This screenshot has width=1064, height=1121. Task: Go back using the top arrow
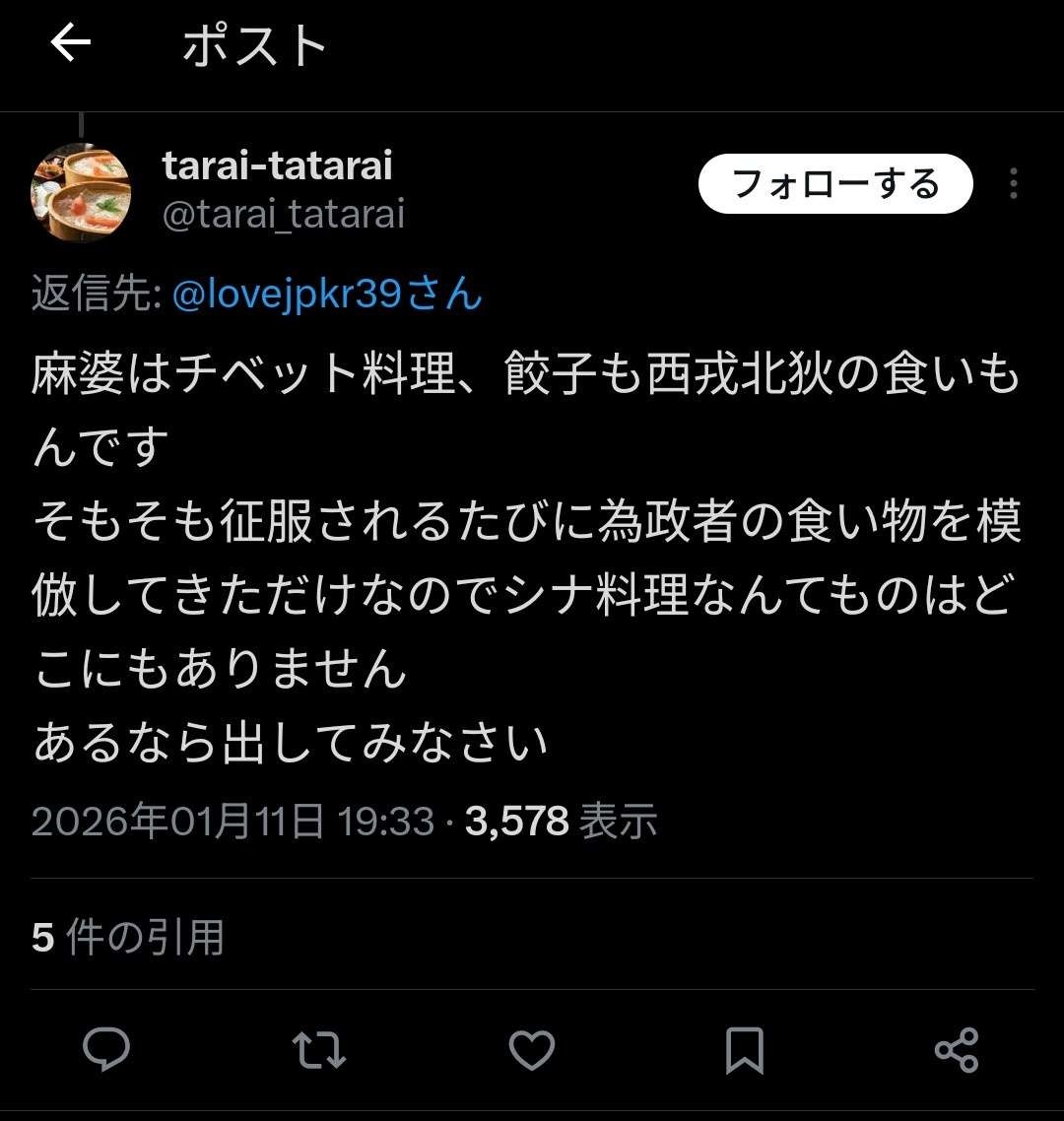(x=71, y=44)
